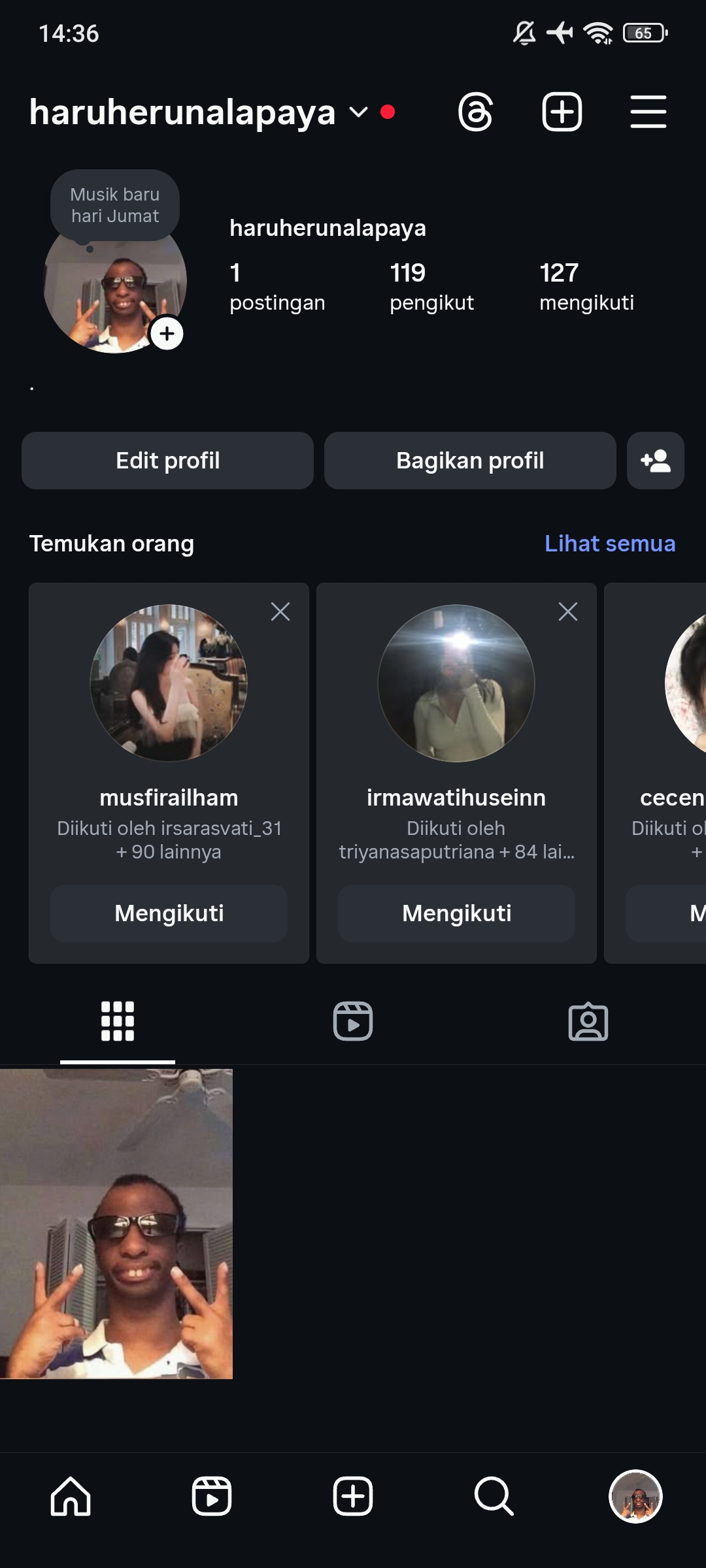This screenshot has height=1568, width=706.
Task: Tap Edit profil button
Action: click(167, 461)
